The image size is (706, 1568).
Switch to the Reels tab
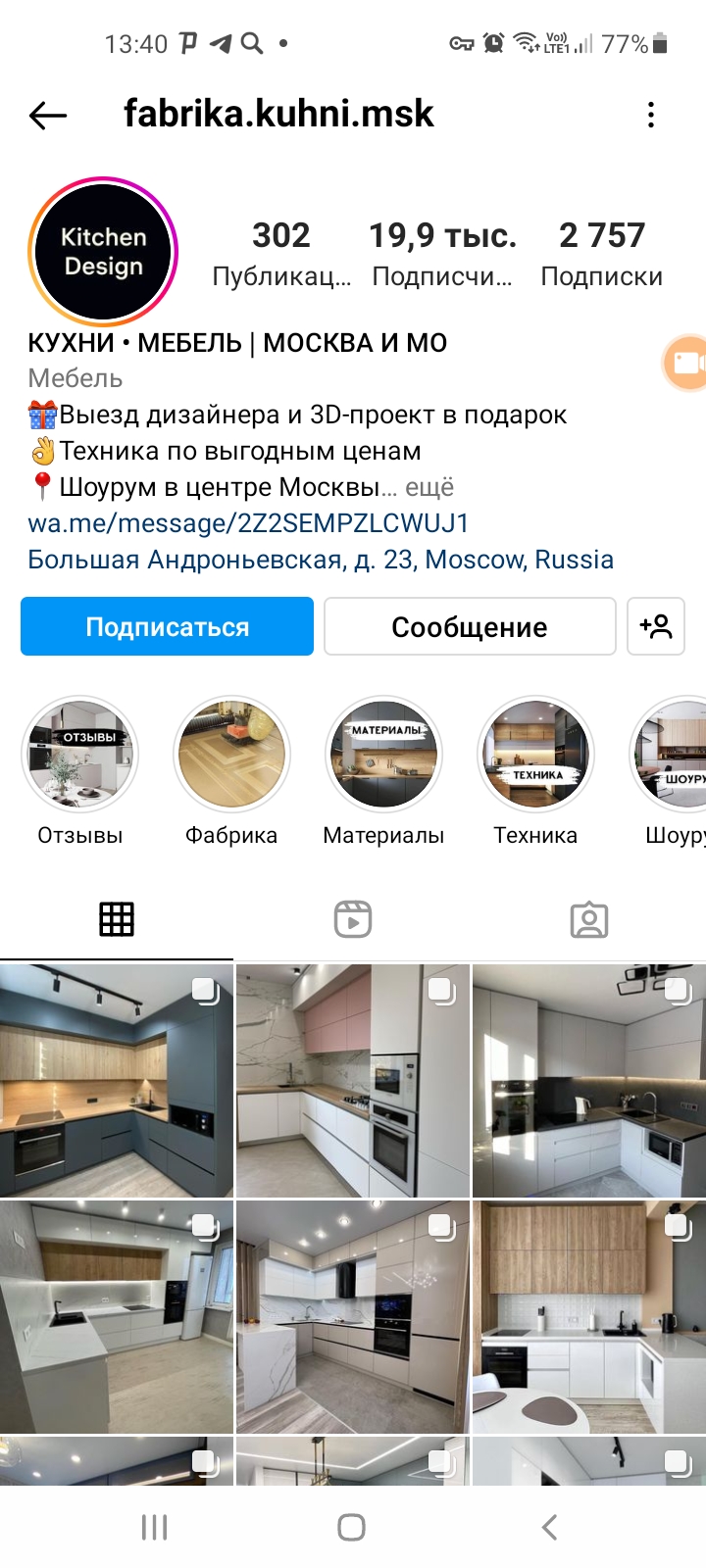[353, 919]
